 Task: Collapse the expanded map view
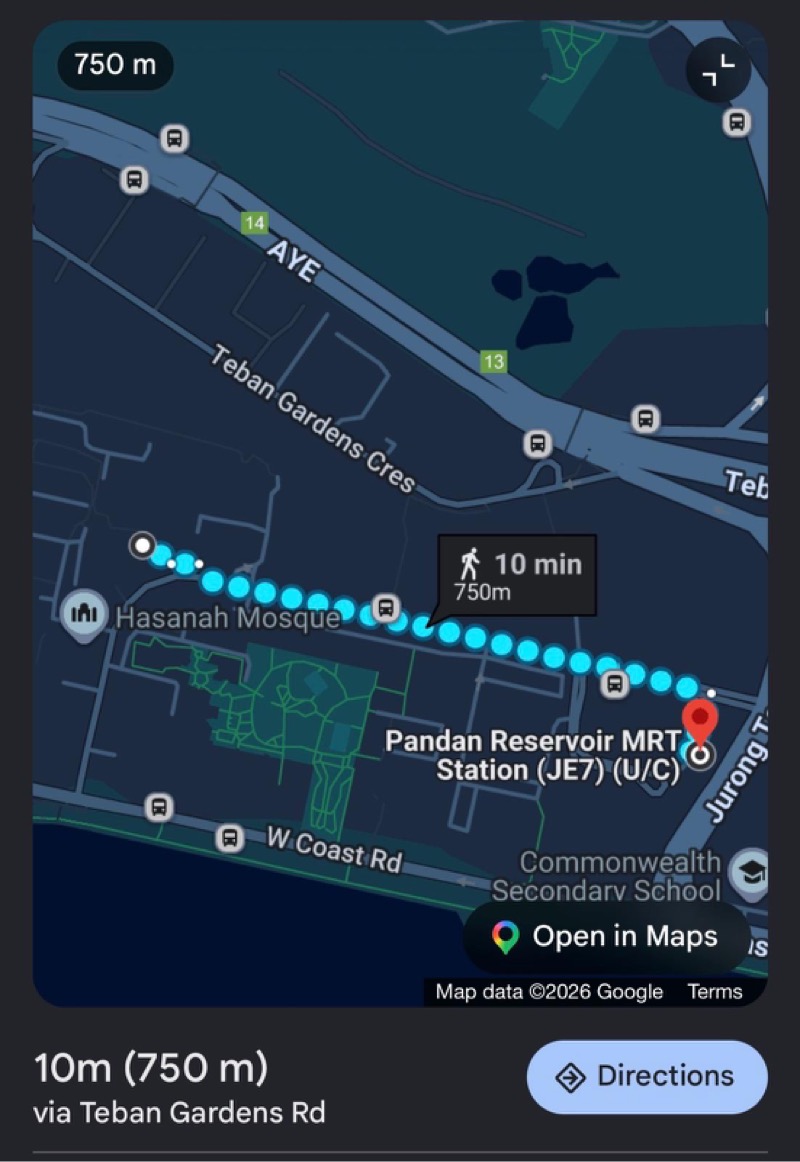(718, 71)
